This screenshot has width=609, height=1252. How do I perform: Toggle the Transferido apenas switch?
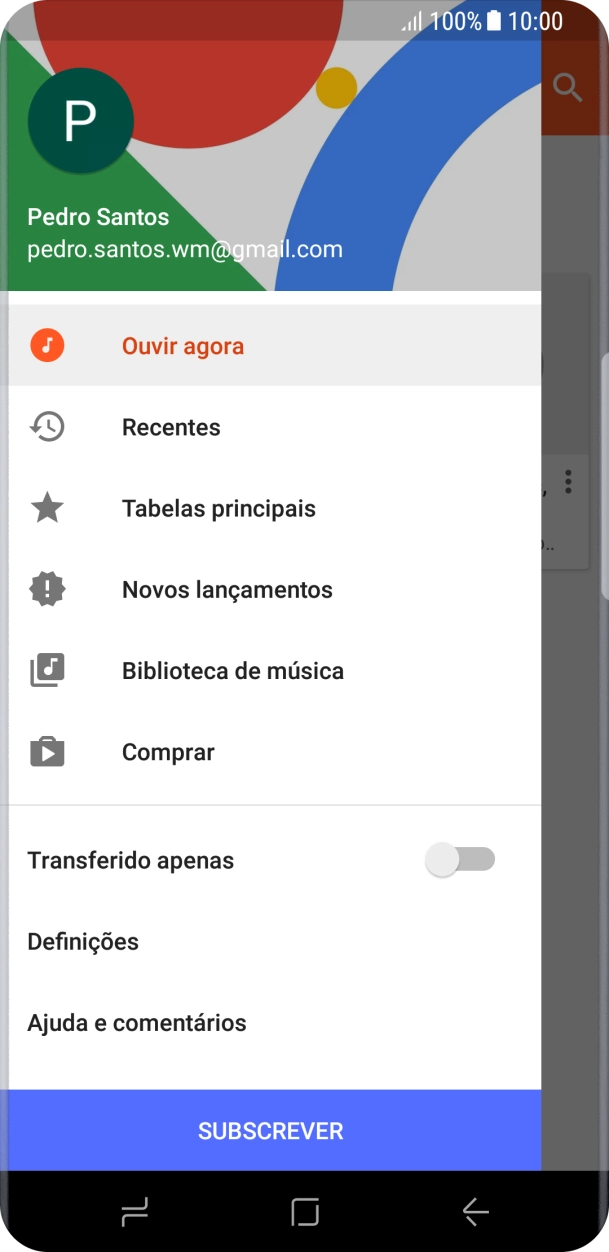click(460, 860)
